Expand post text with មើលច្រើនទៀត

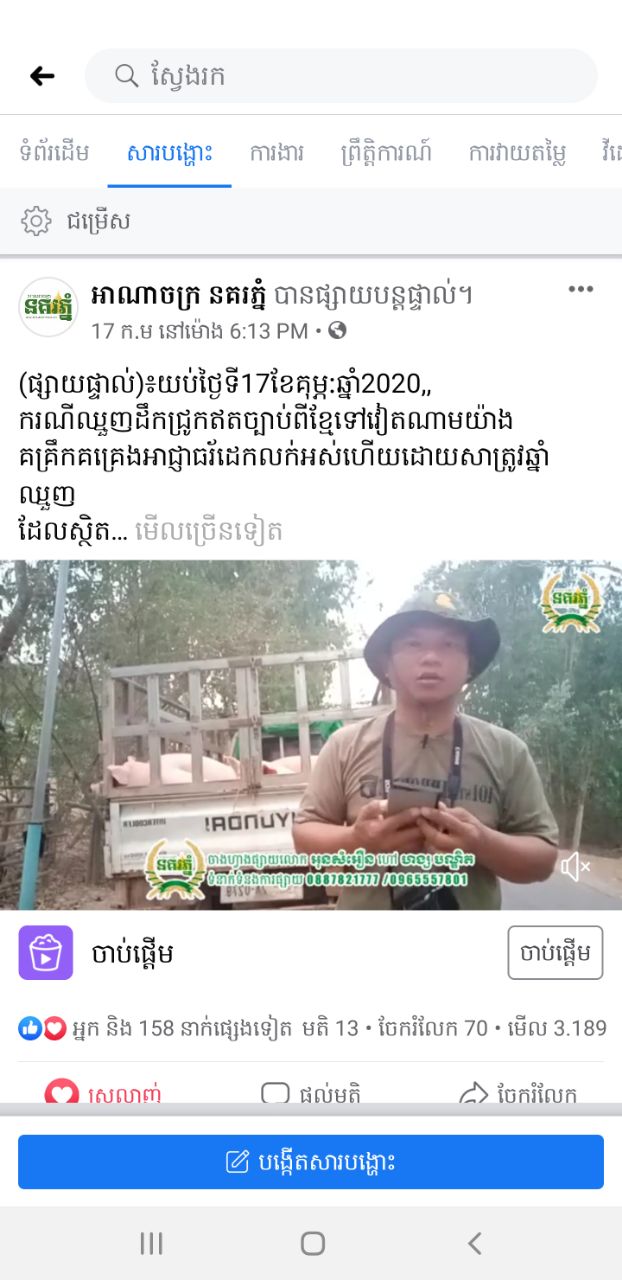coord(213,531)
